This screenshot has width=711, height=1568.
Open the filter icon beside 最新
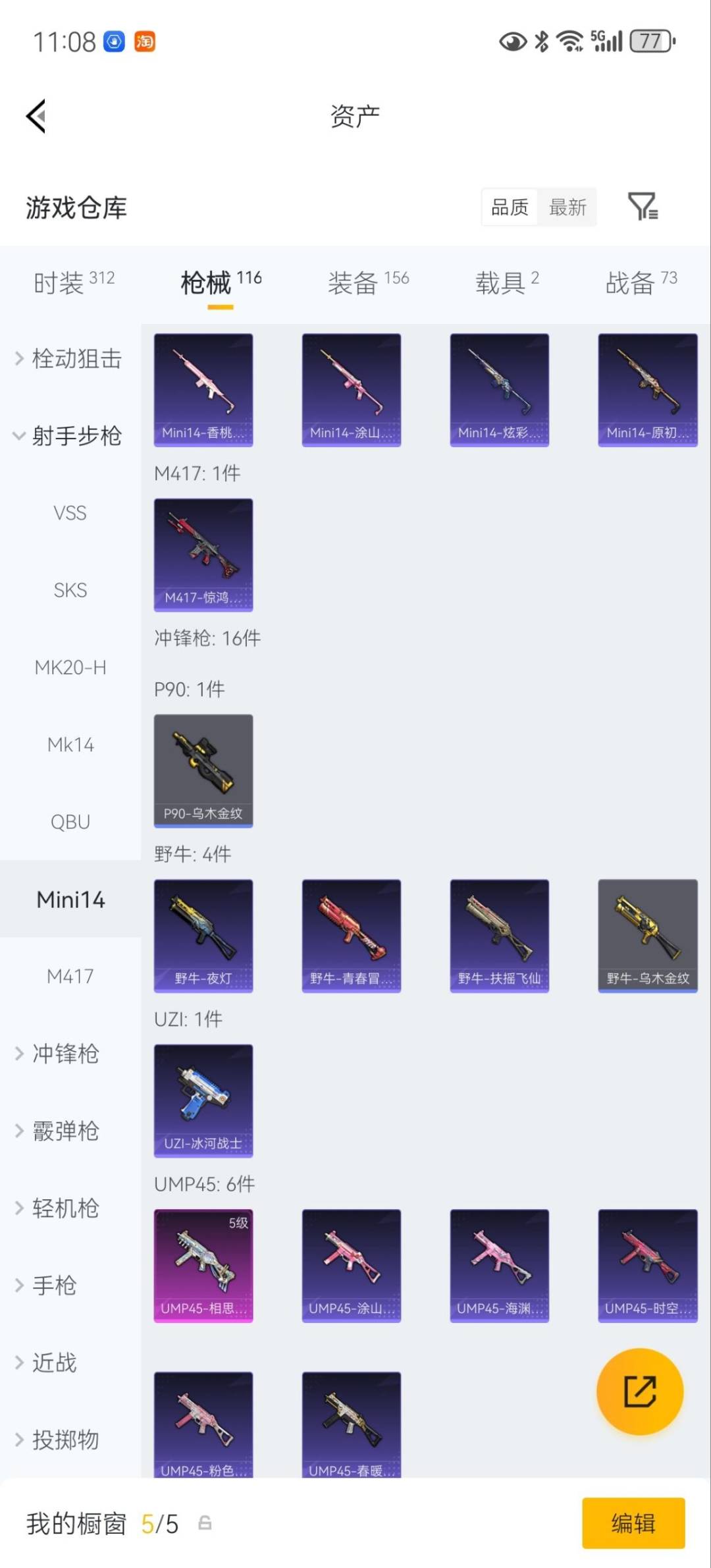coord(643,207)
